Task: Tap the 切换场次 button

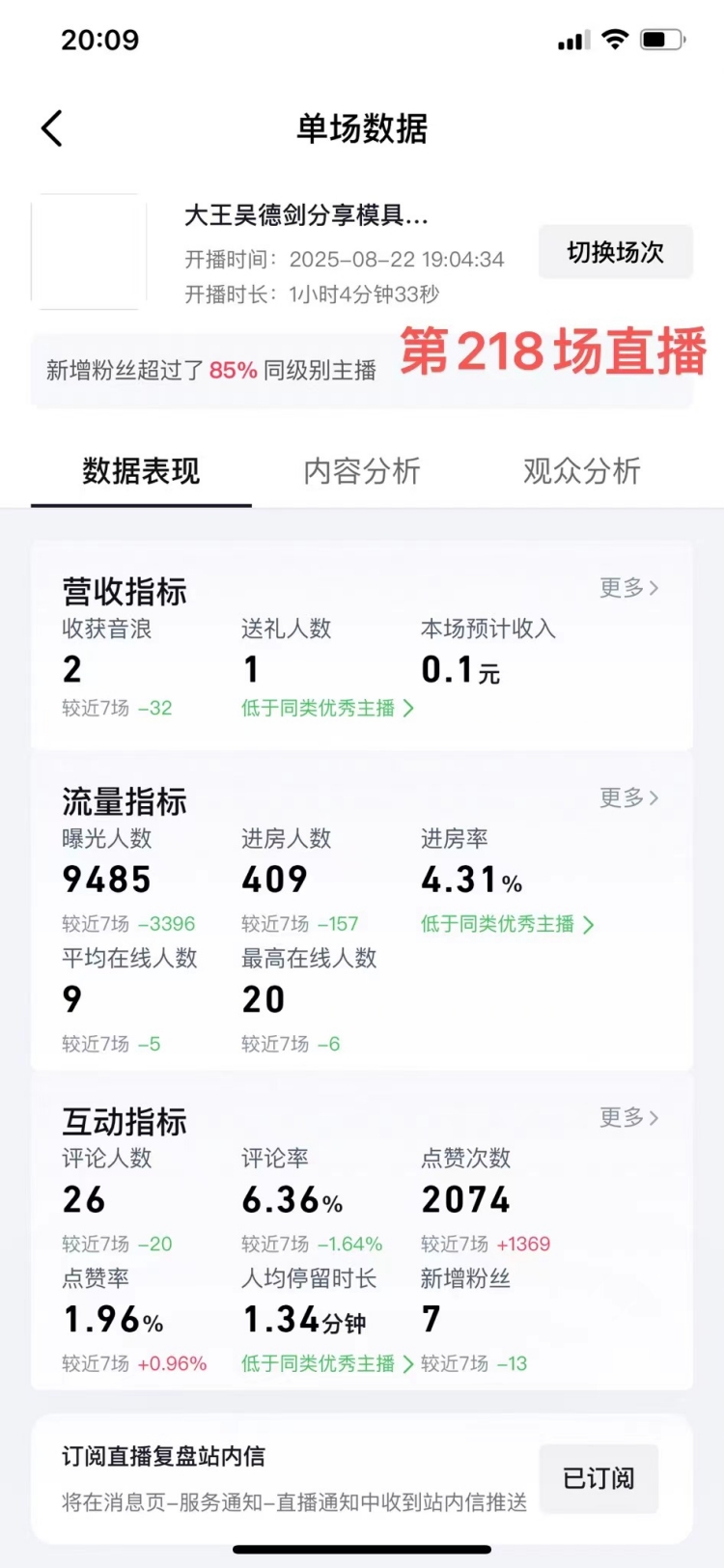Action: click(x=615, y=252)
